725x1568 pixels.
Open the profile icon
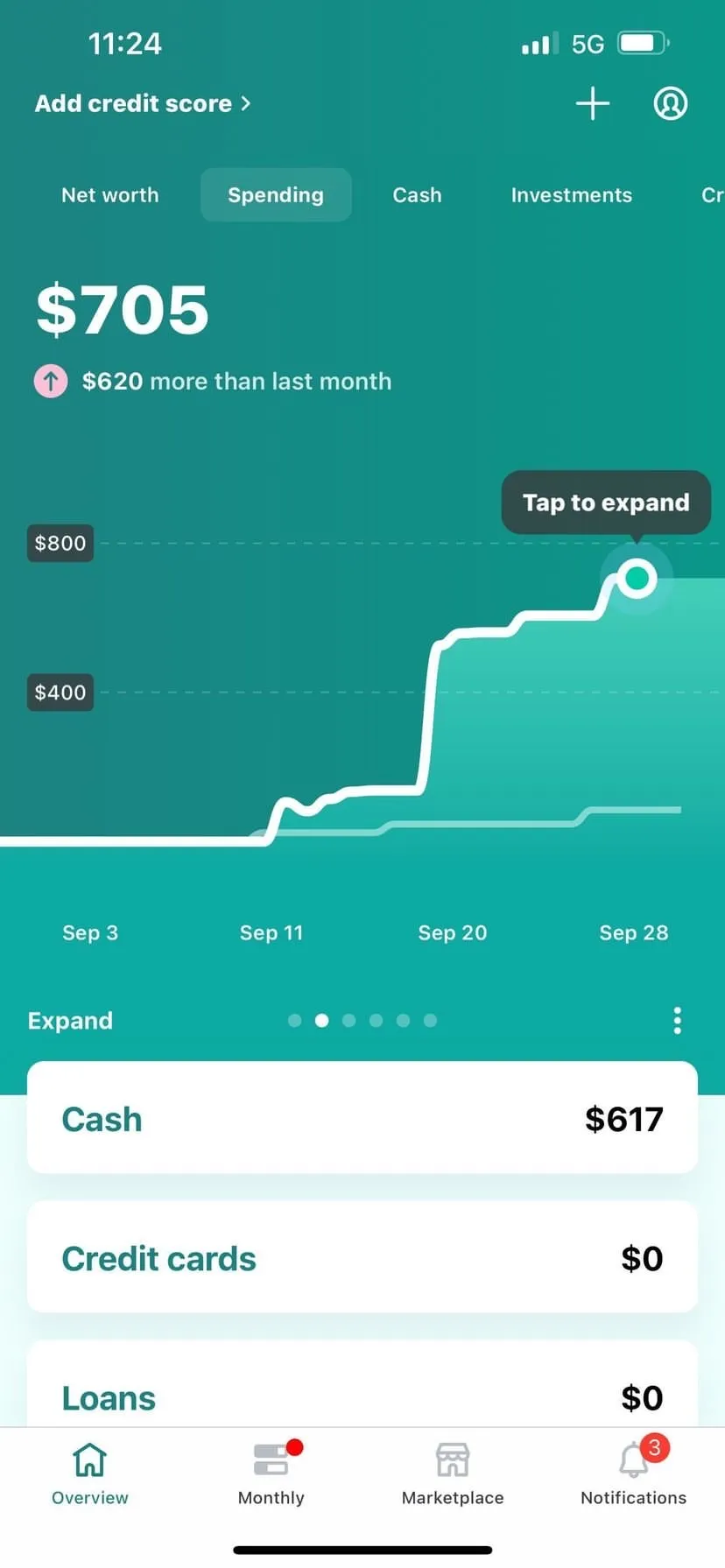click(671, 103)
